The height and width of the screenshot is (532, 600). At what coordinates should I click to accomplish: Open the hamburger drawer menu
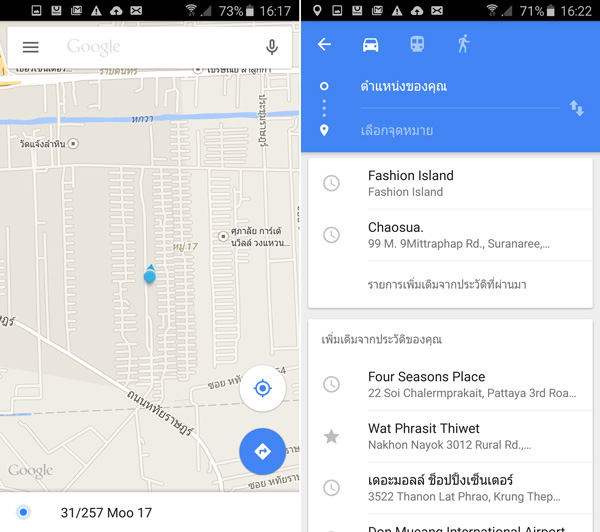coord(31,47)
